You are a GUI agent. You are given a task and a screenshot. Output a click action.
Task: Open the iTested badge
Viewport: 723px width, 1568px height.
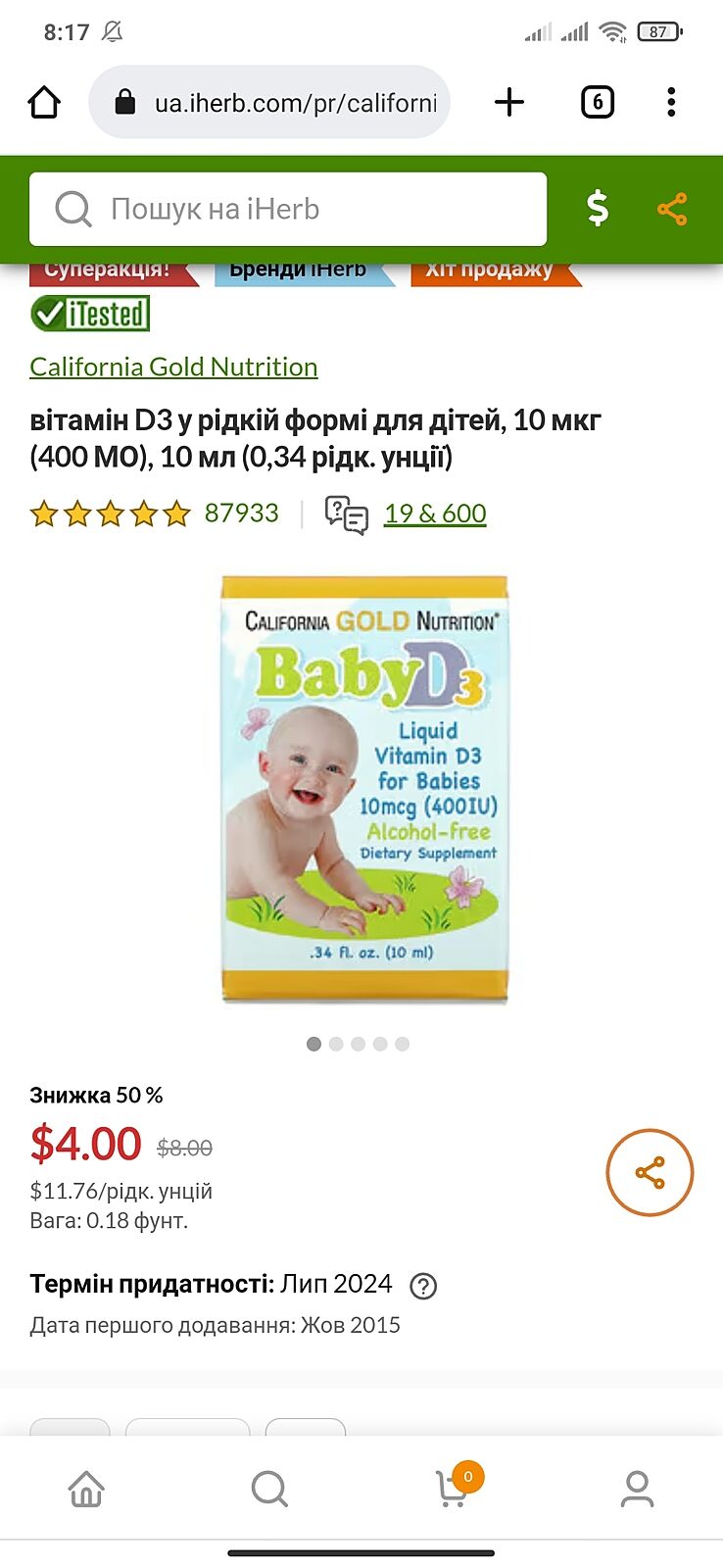[x=90, y=314]
